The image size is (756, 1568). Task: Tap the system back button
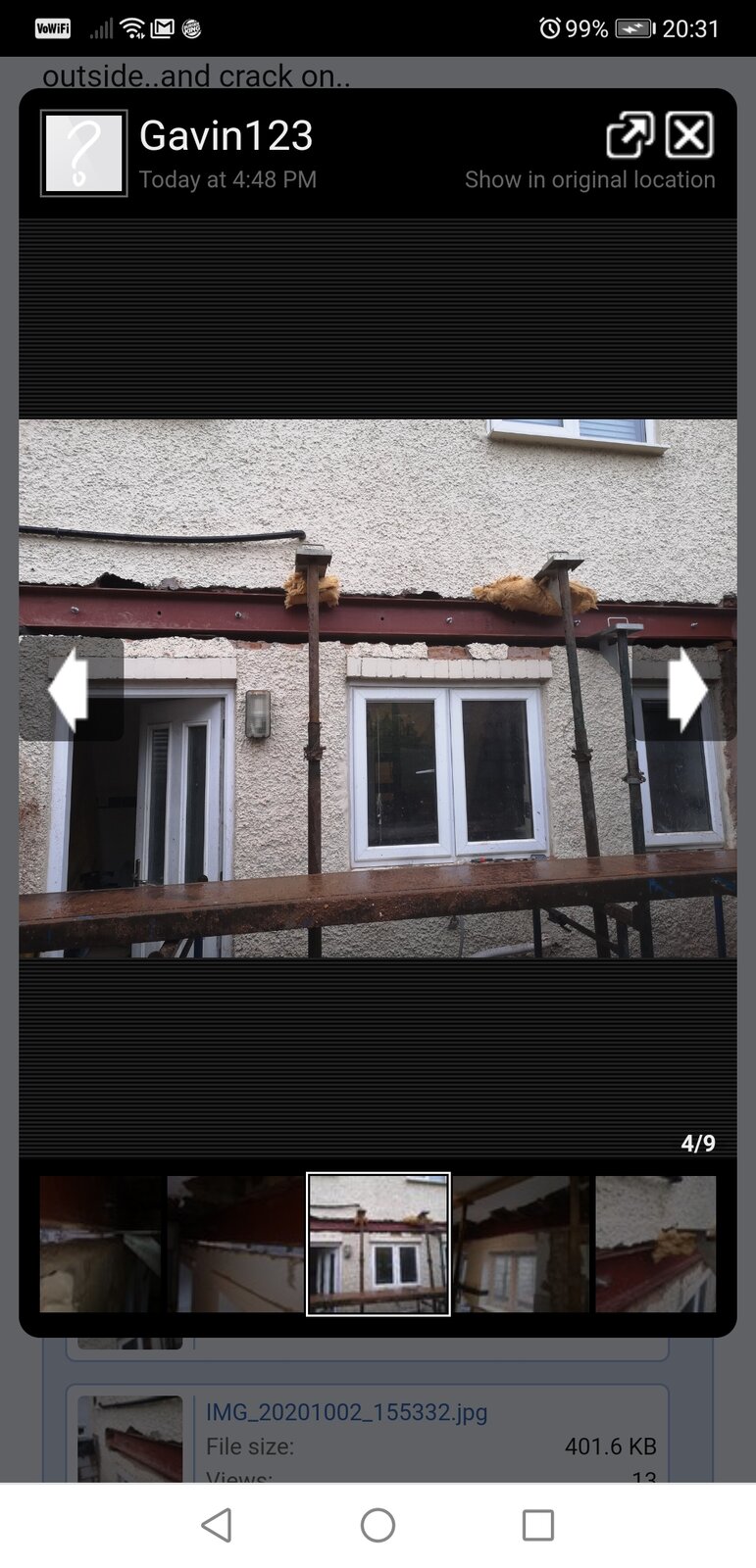click(x=216, y=1526)
